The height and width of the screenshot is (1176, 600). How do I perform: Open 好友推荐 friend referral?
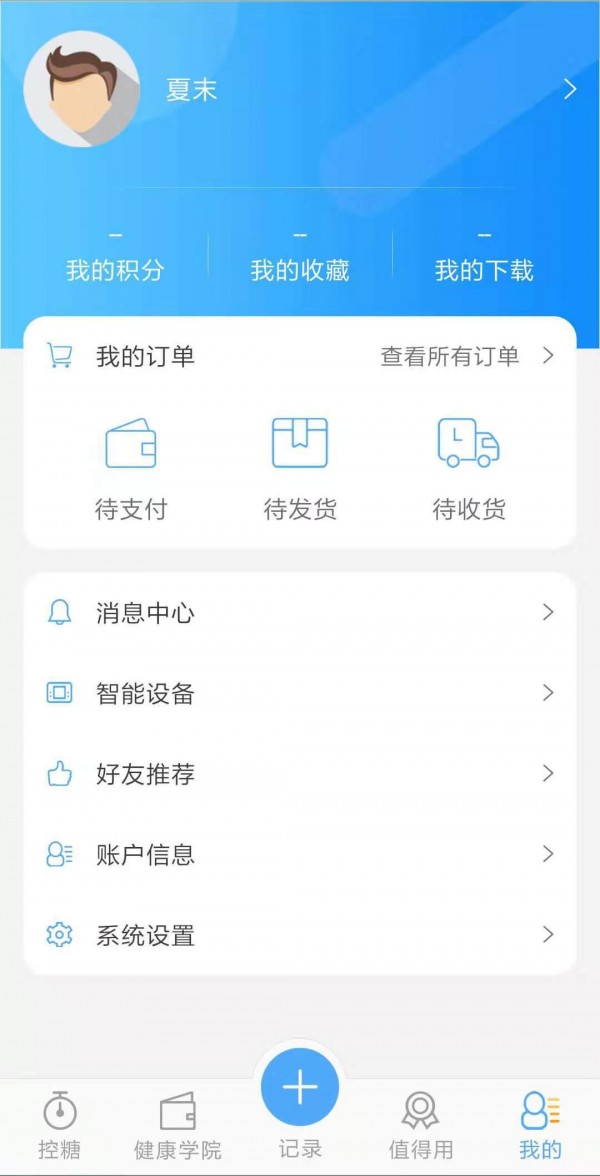pyautogui.click(x=300, y=774)
